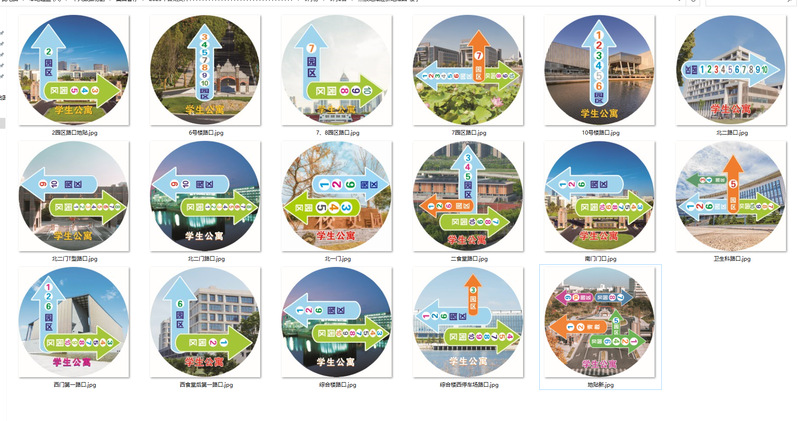The height and width of the screenshot is (421, 799).
Task: Open the 二食堂路口.jpg file
Action: [468, 195]
